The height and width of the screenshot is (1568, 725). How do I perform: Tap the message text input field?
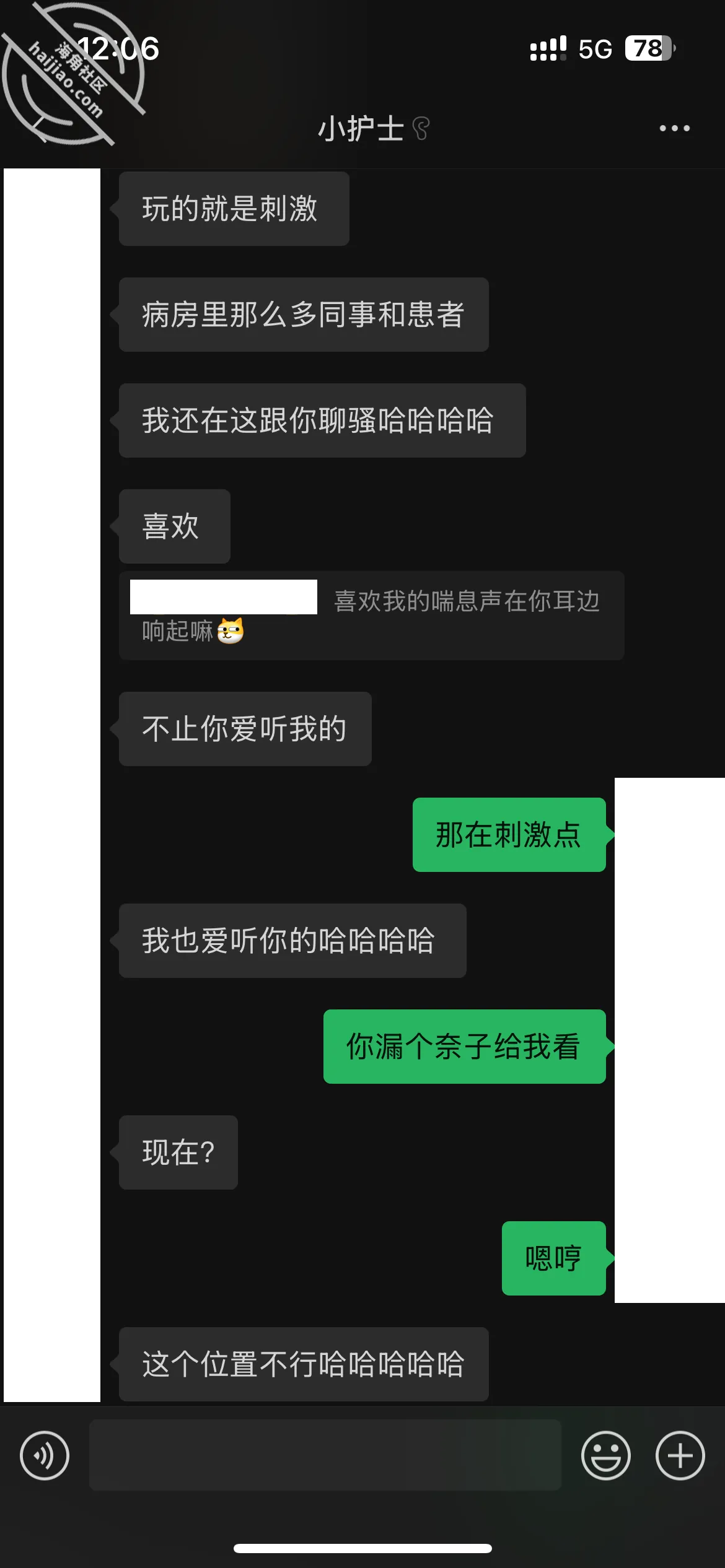pos(325,1455)
